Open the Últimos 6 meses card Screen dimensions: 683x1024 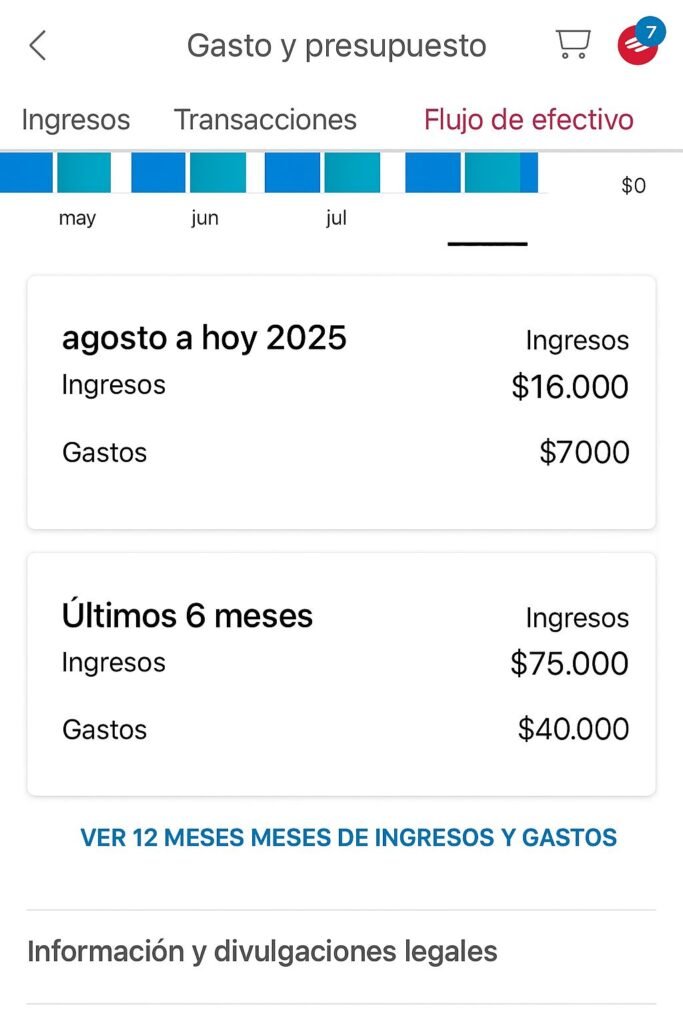tap(341, 674)
